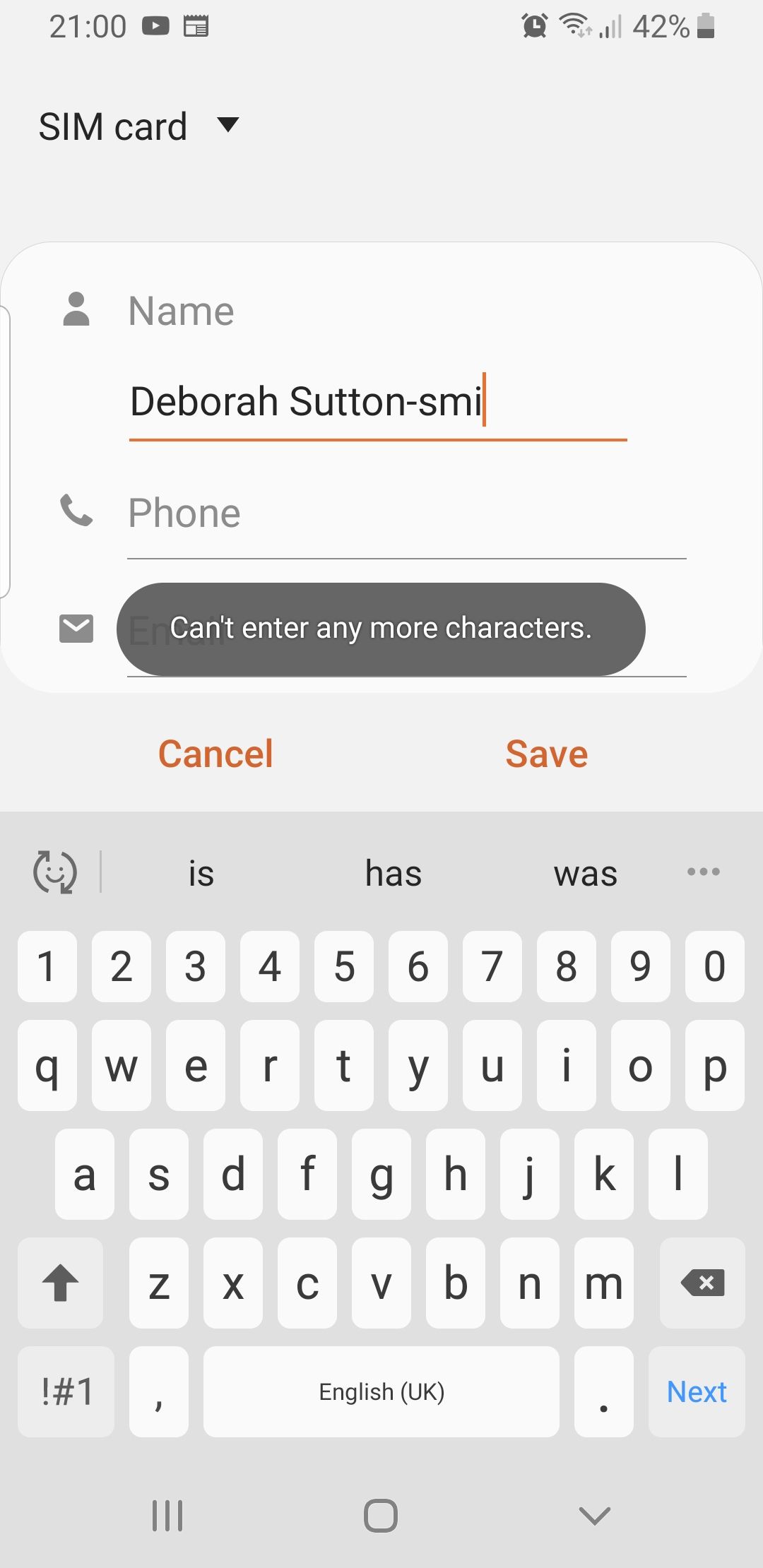The width and height of the screenshot is (763, 1568).
Task: Expand more keyboard suggestions with three dots
Action: [x=703, y=872]
